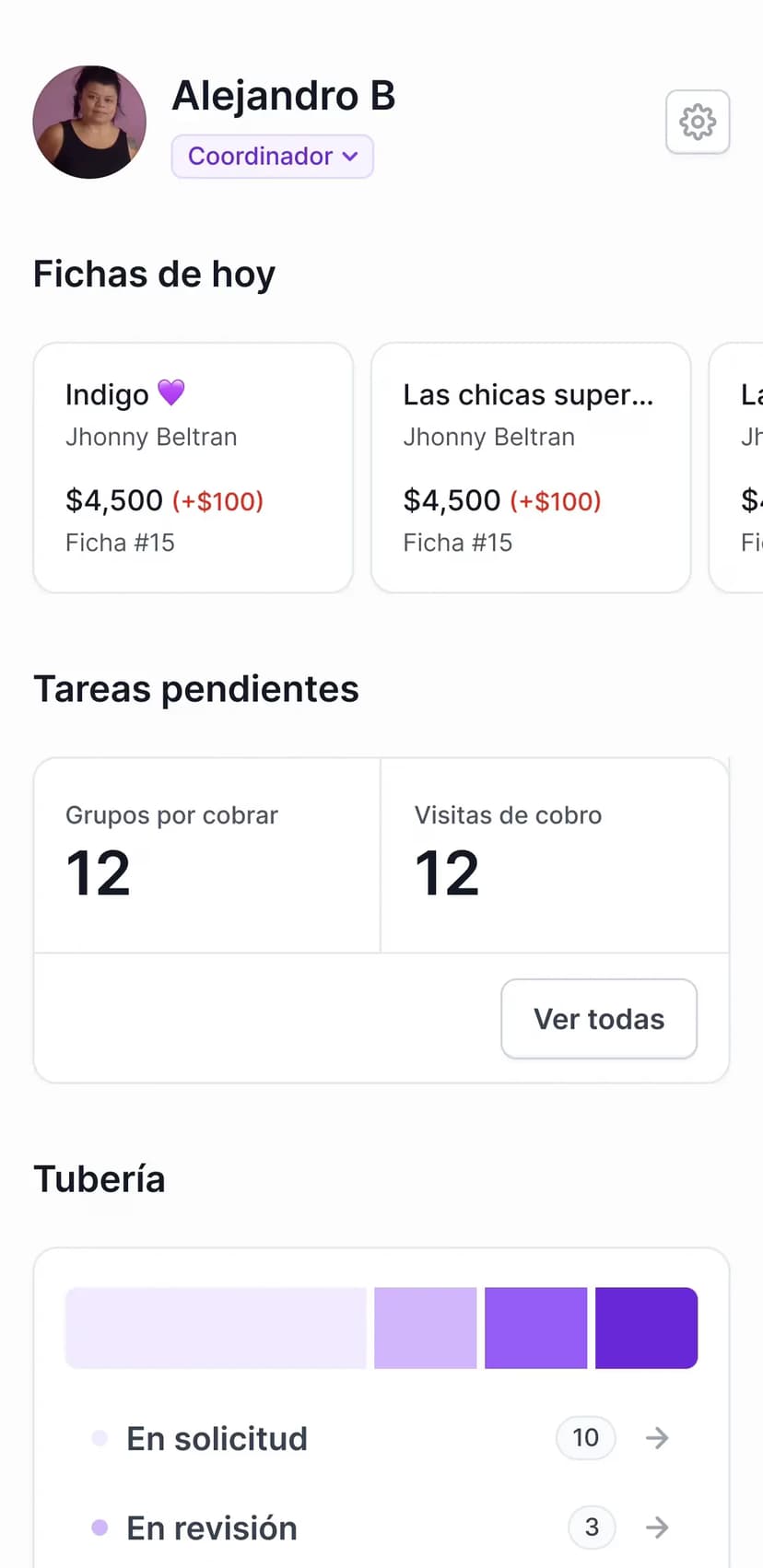Click the profile avatar photo

tap(89, 122)
